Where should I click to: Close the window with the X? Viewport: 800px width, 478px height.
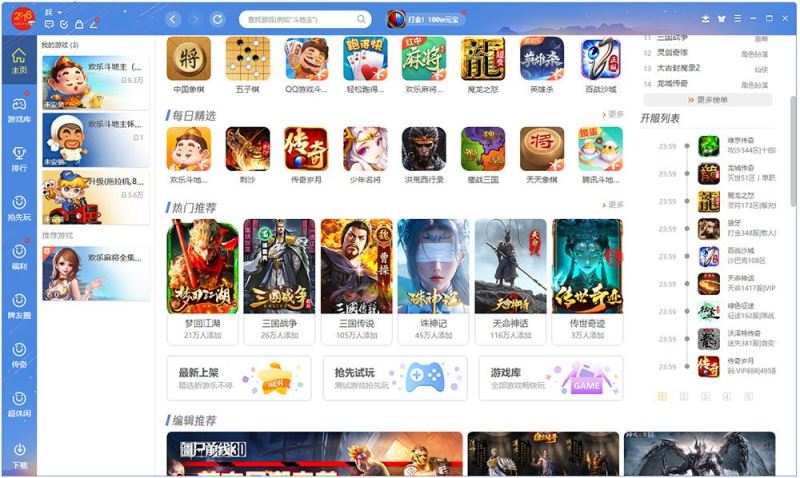coord(785,19)
